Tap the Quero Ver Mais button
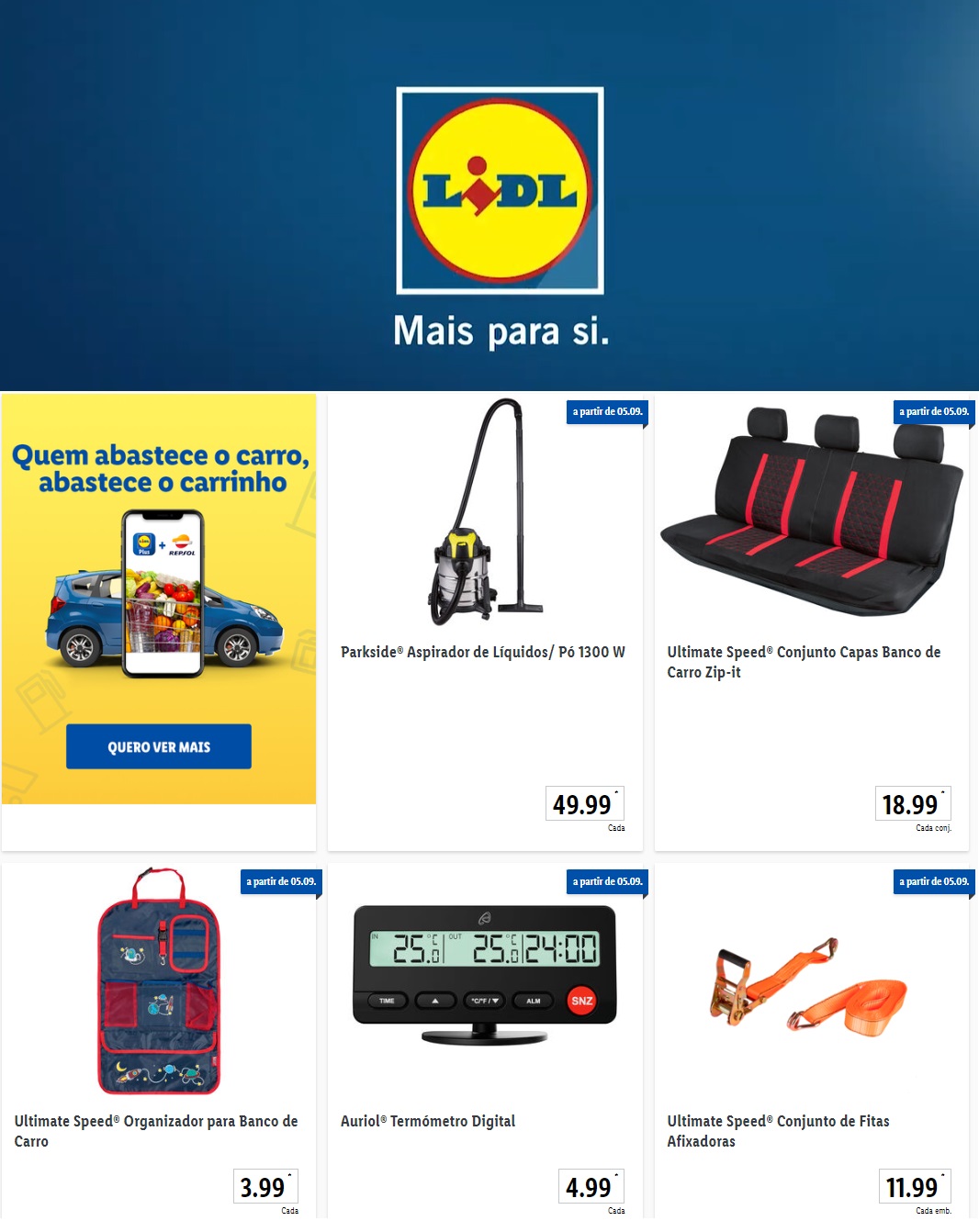 (159, 746)
